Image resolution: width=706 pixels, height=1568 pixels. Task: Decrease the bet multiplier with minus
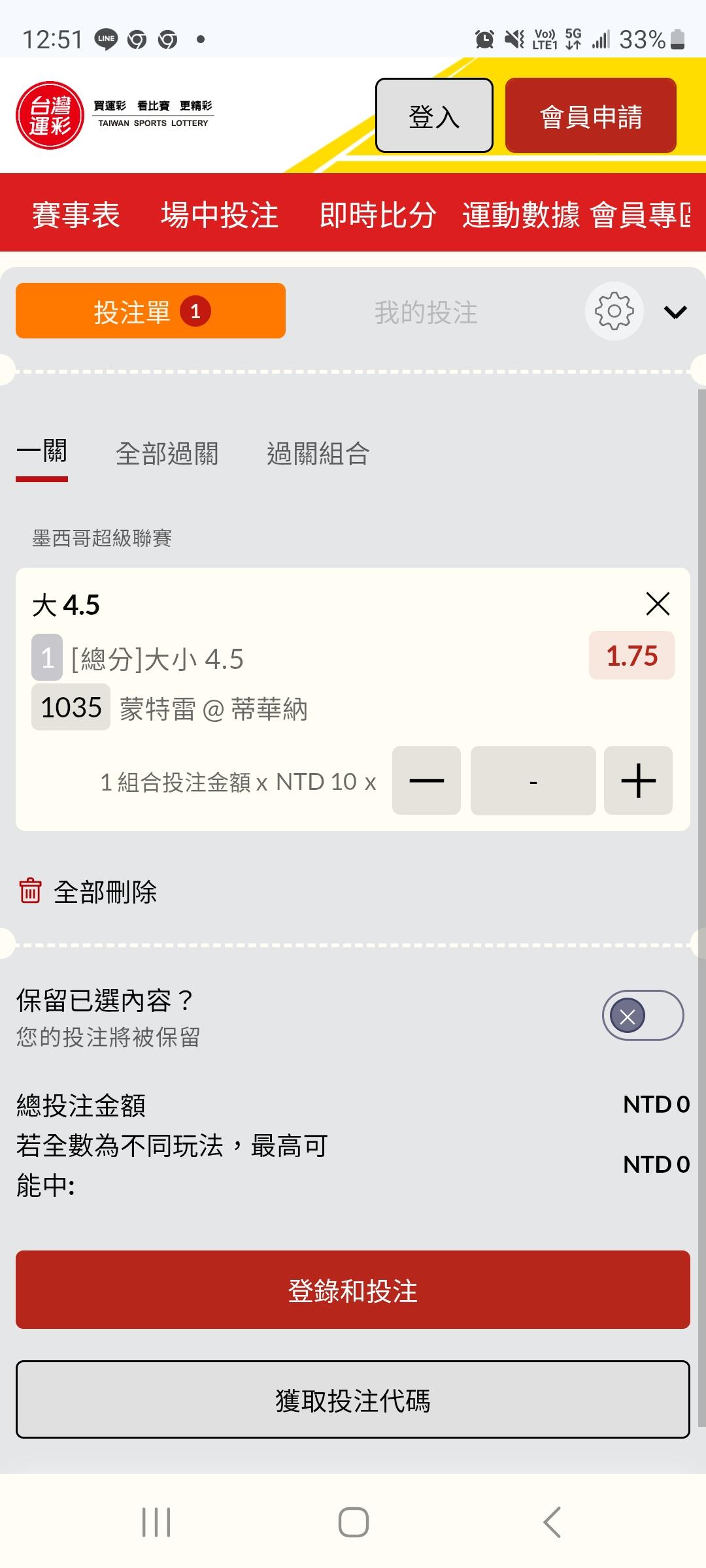[x=426, y=781]
